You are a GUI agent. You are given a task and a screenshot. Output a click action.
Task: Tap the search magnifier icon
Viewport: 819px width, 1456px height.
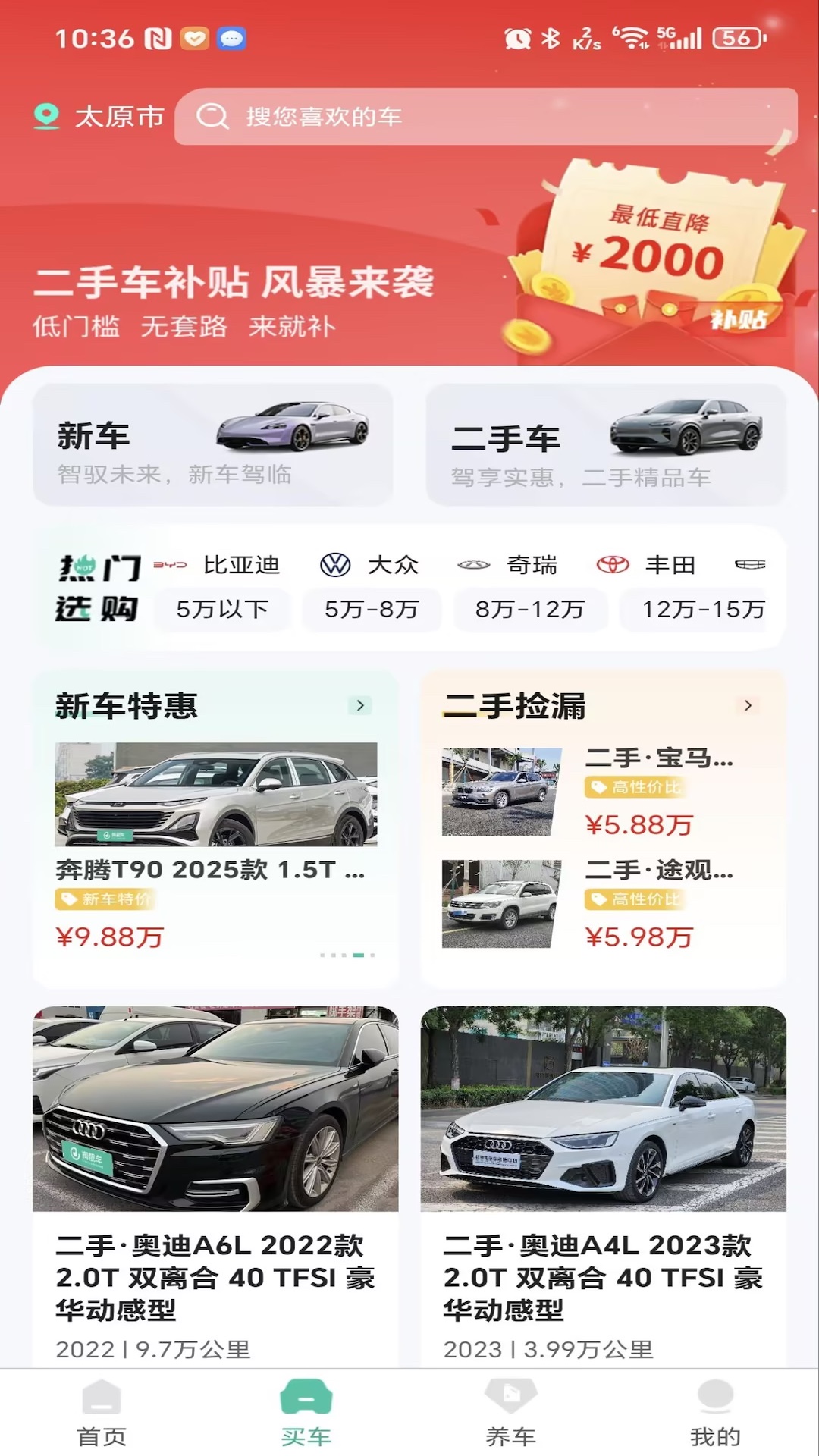click(214, 118)
